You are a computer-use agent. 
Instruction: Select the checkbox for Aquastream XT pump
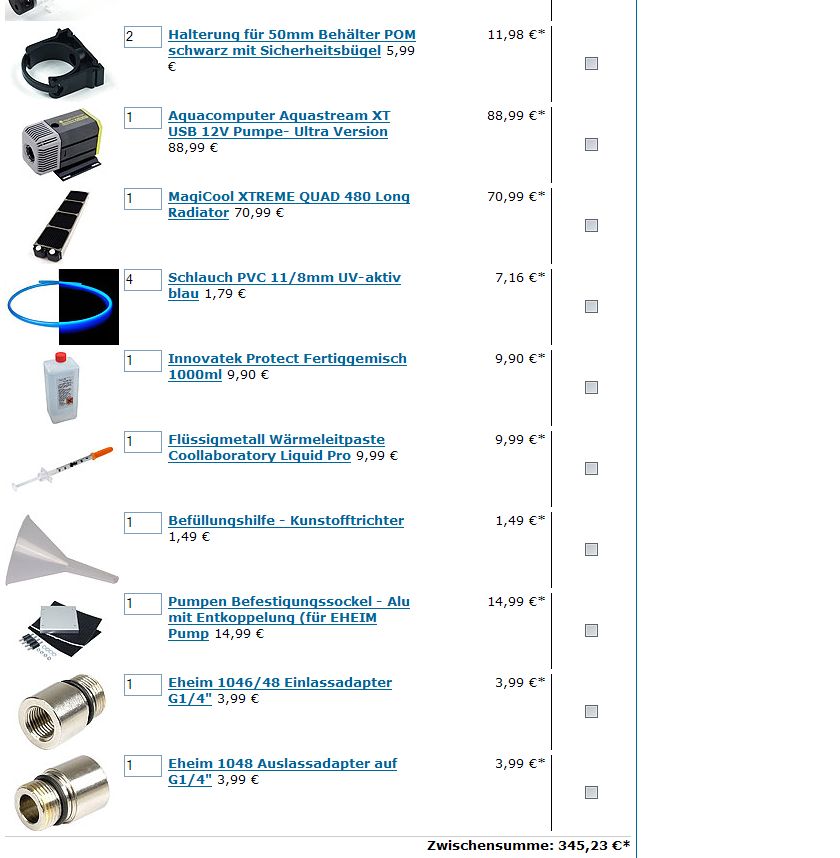591,145
